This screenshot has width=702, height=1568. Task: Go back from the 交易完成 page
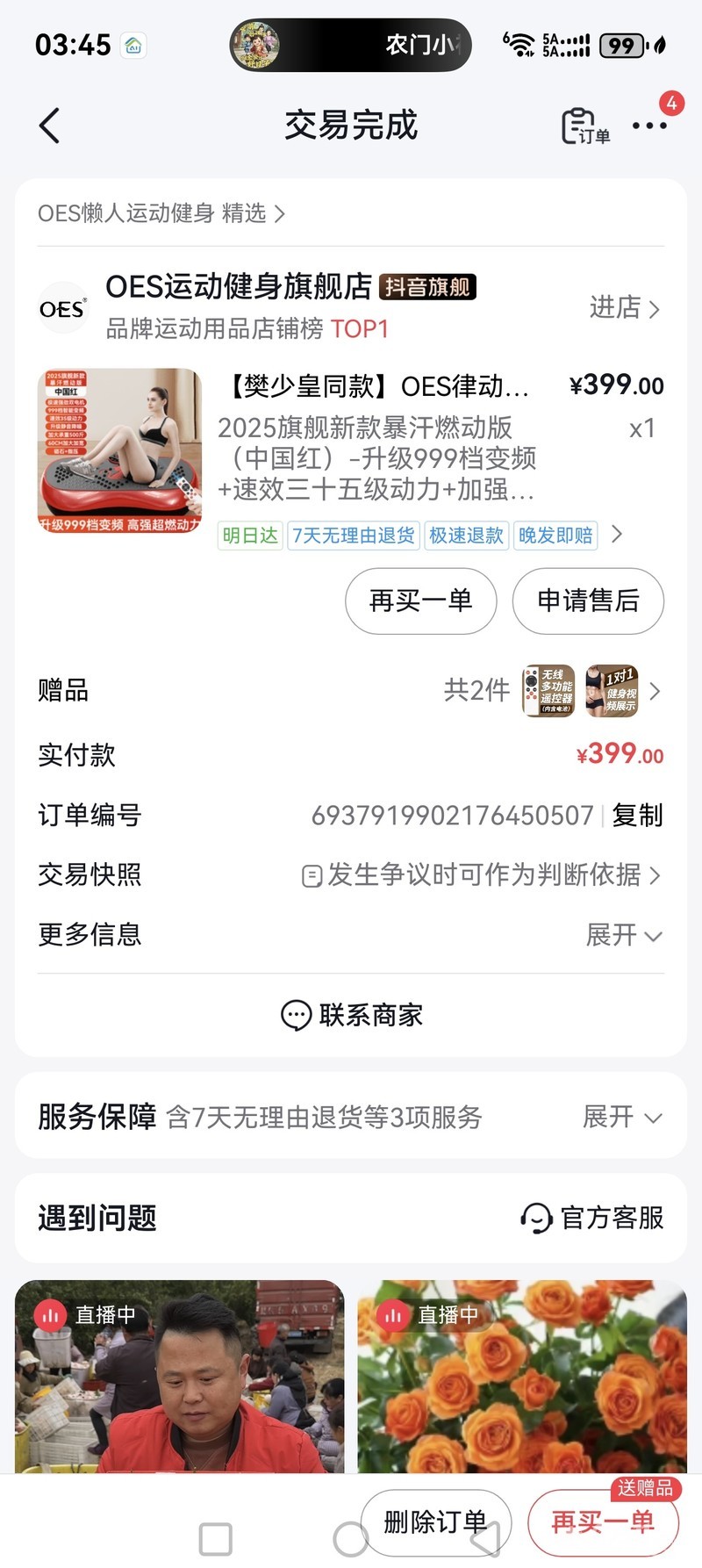[x=50, y=126]
